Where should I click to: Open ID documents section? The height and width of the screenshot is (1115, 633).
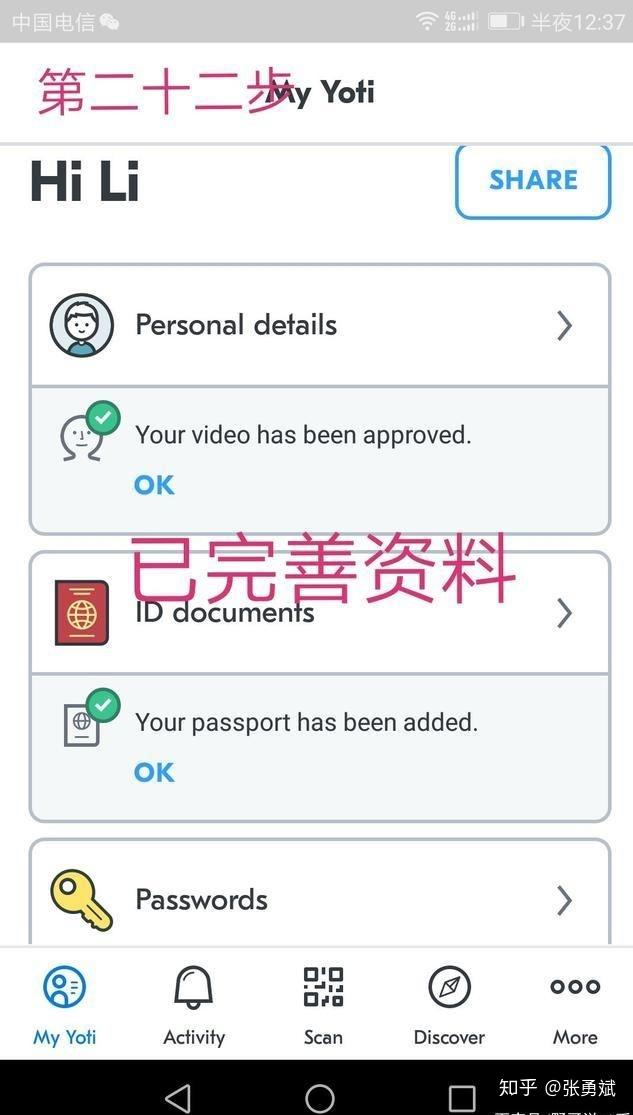click(319, 613)
